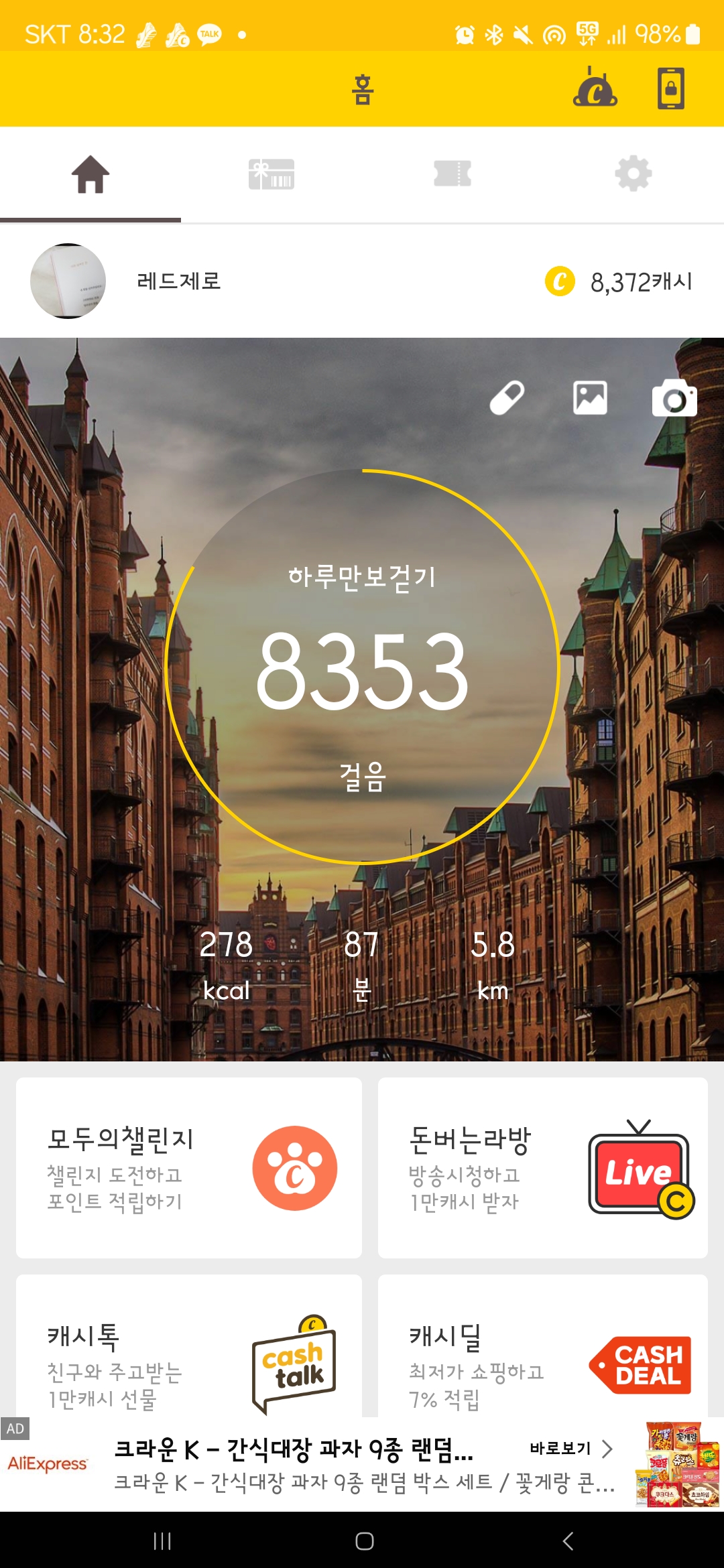Tap the 8353 step counter circle
Viewport: 724px width, 1568px height.
362,667
